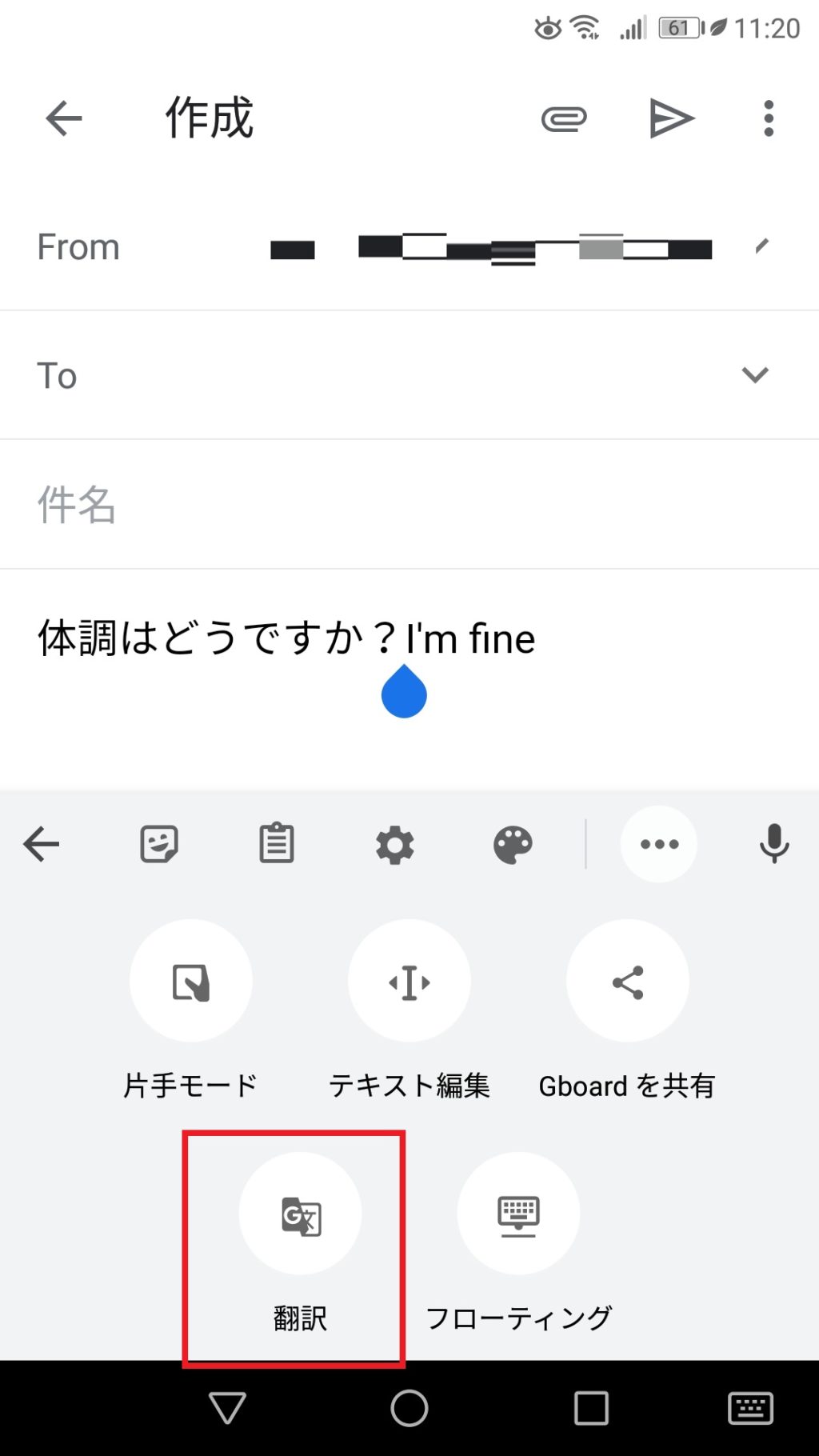Viewport: 819px width, 1456px height.
Task: Open the keyboard theme palette
Action: [x=513, y=845]
